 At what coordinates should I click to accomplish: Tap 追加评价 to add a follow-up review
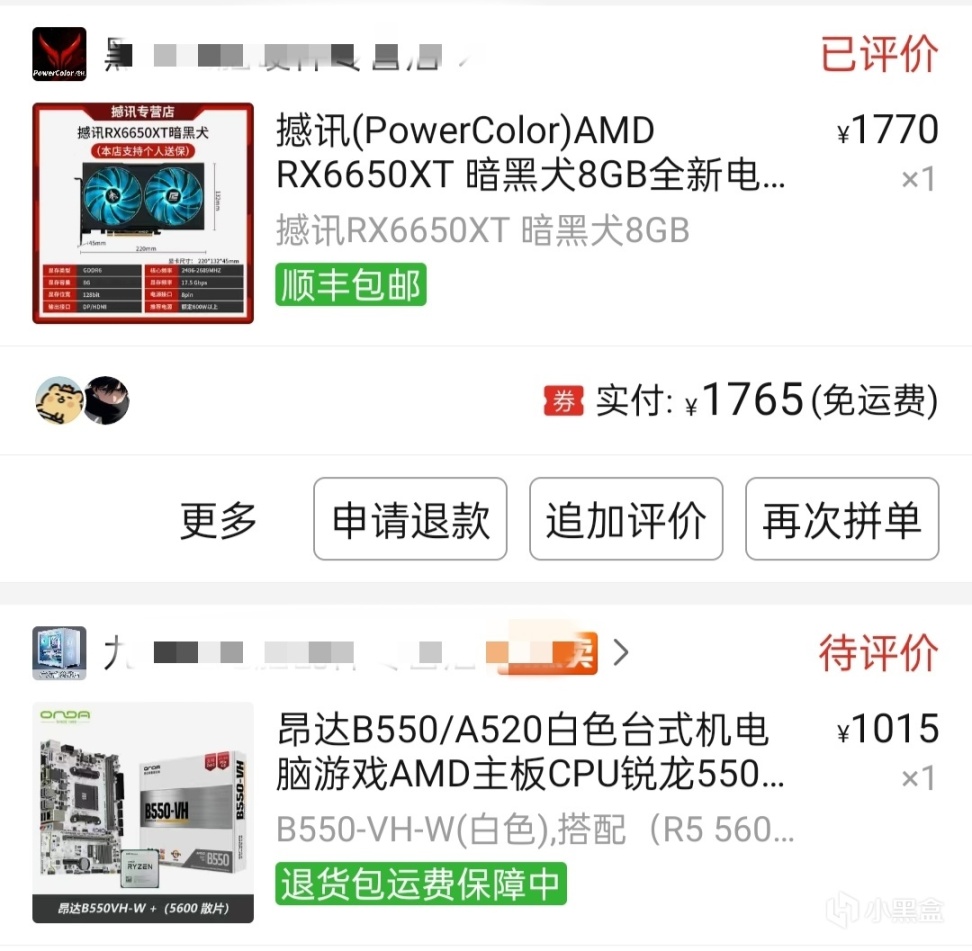tap(626, 520)
